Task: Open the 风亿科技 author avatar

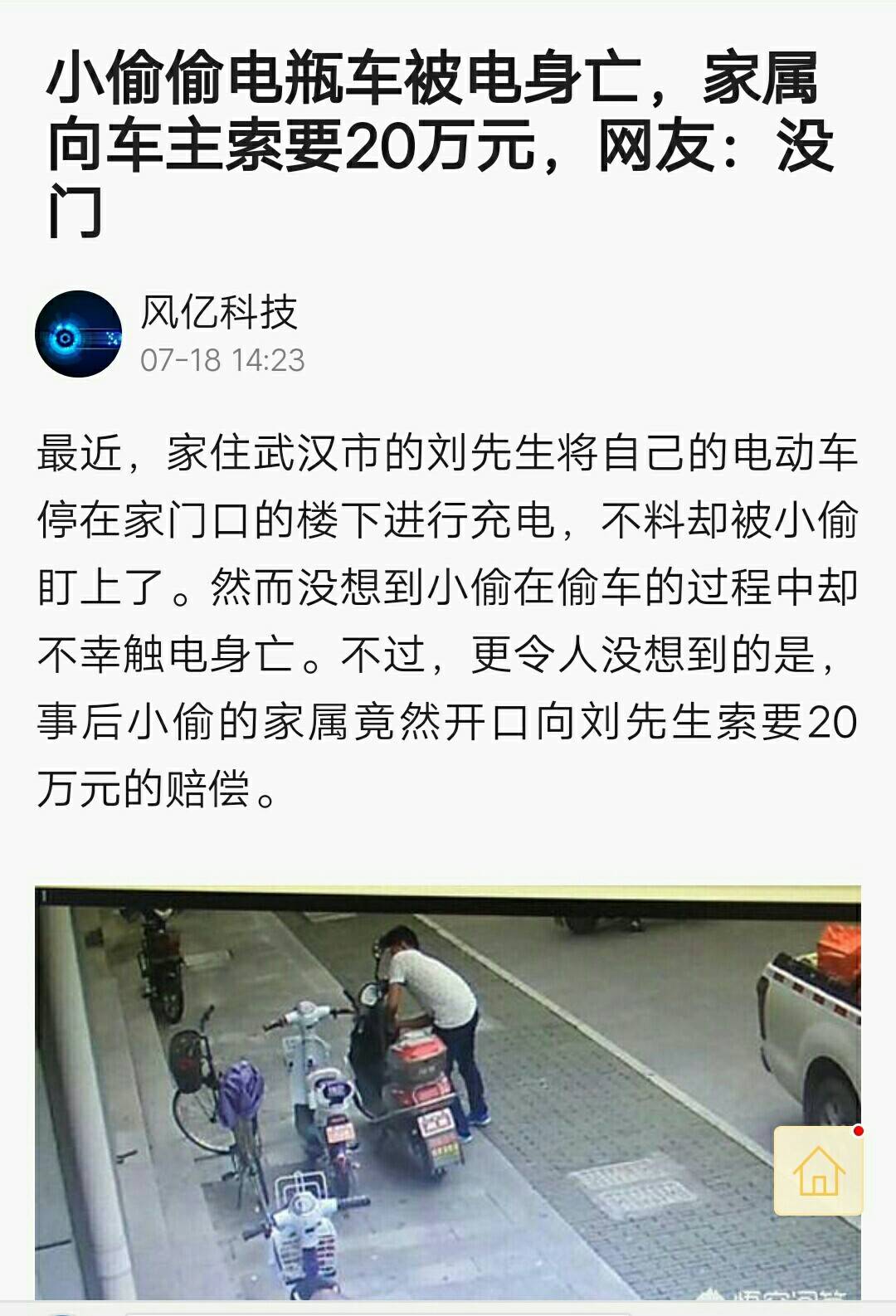Action: (79, 334)
